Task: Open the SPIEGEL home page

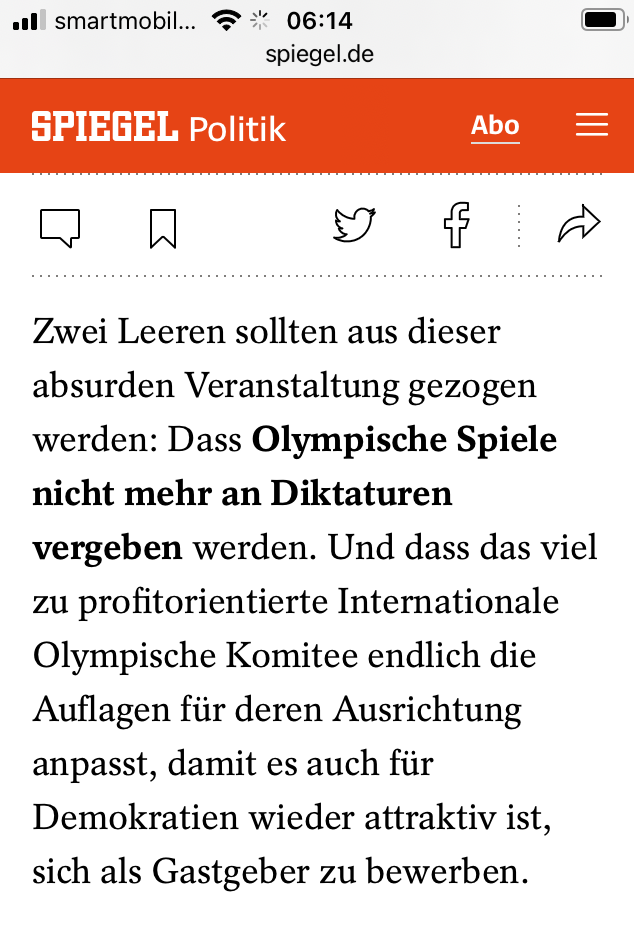Action: 104,127
